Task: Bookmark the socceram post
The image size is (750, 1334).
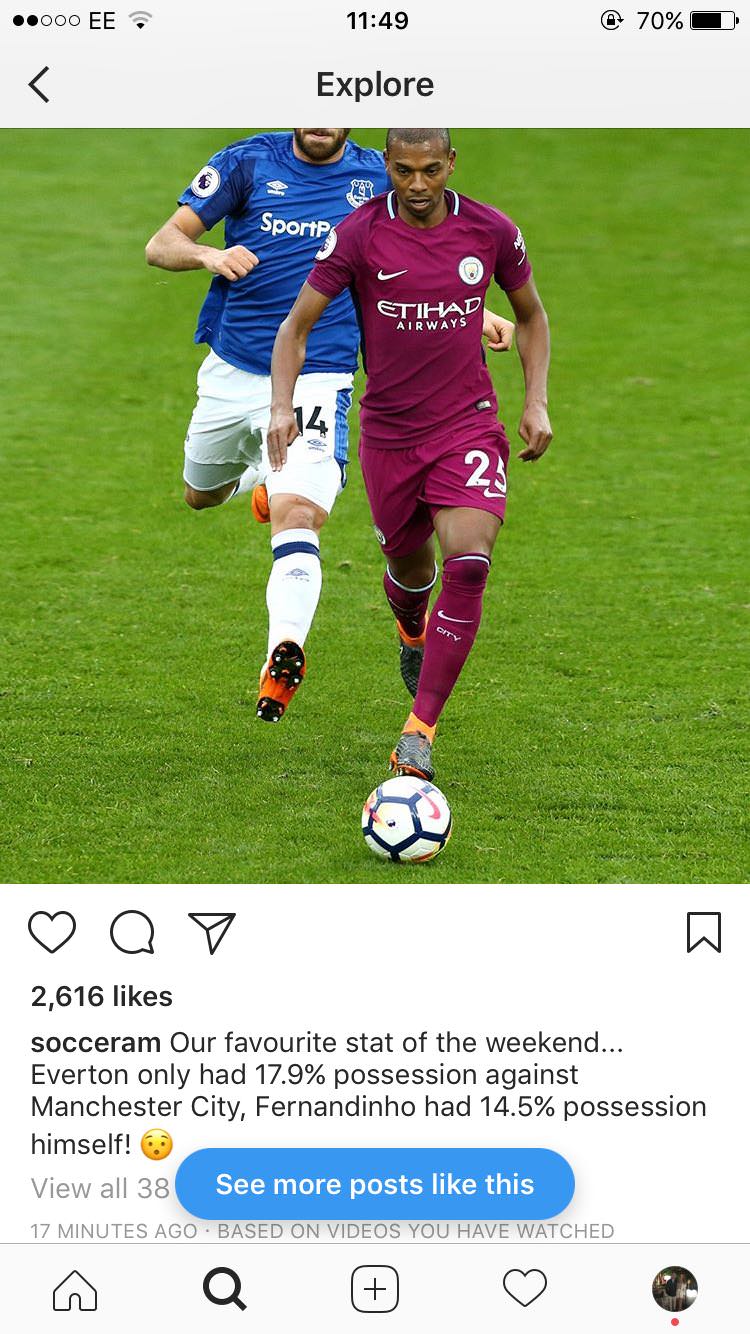Action: click(x=703, y=932)
